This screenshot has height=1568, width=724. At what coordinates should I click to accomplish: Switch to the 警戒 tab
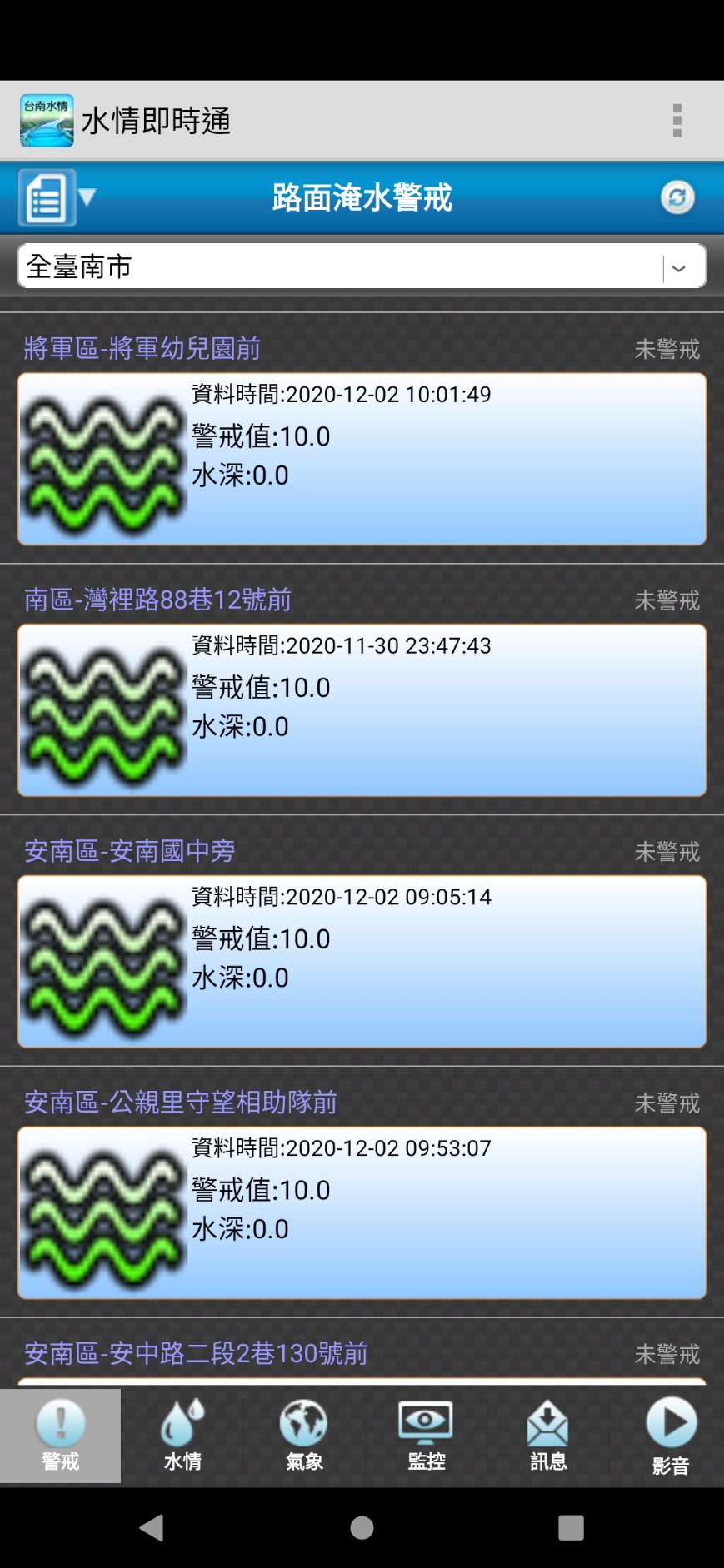[60, 1436]
